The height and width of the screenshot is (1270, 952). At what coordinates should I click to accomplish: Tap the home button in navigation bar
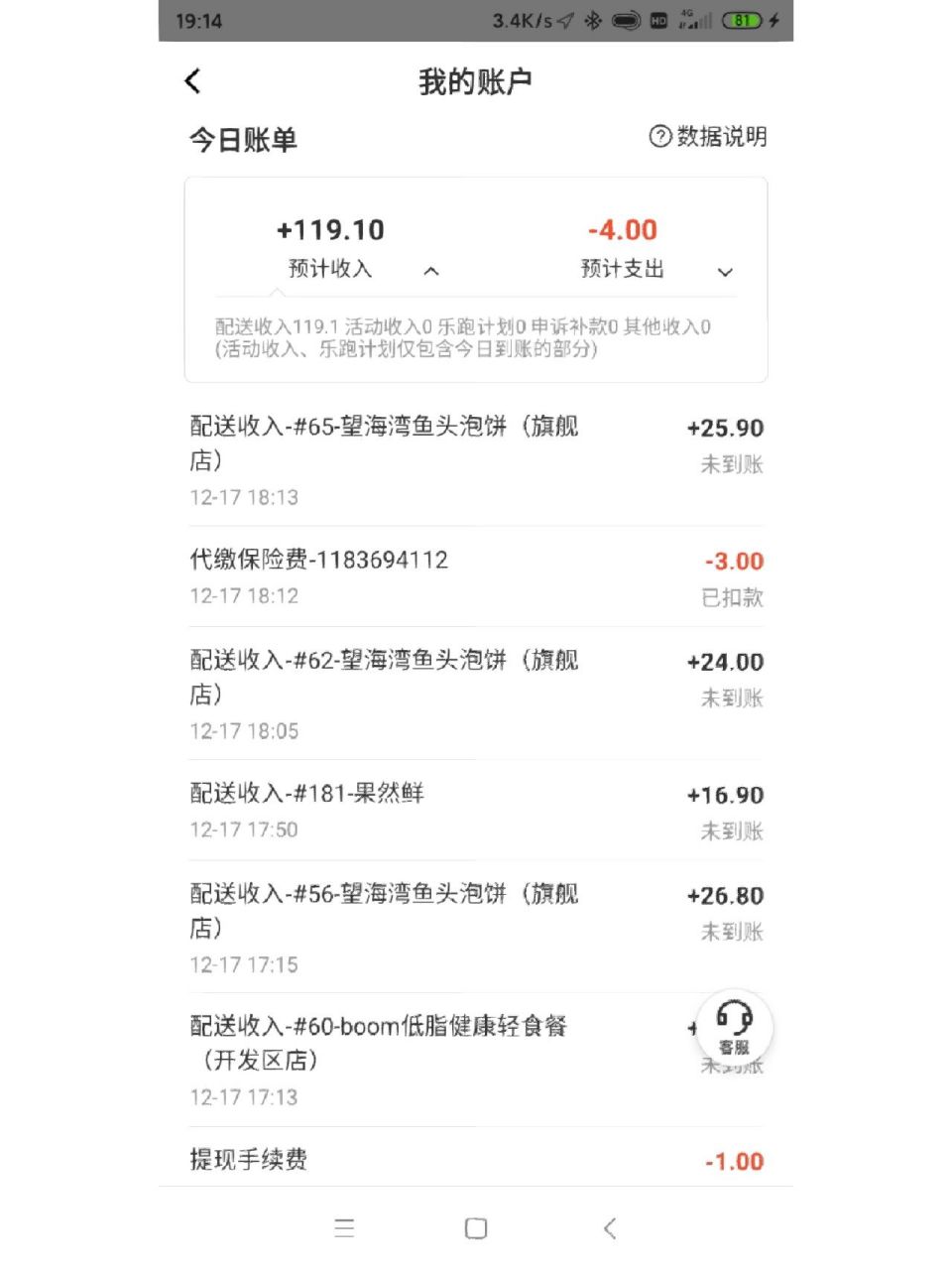(475, 1228)
